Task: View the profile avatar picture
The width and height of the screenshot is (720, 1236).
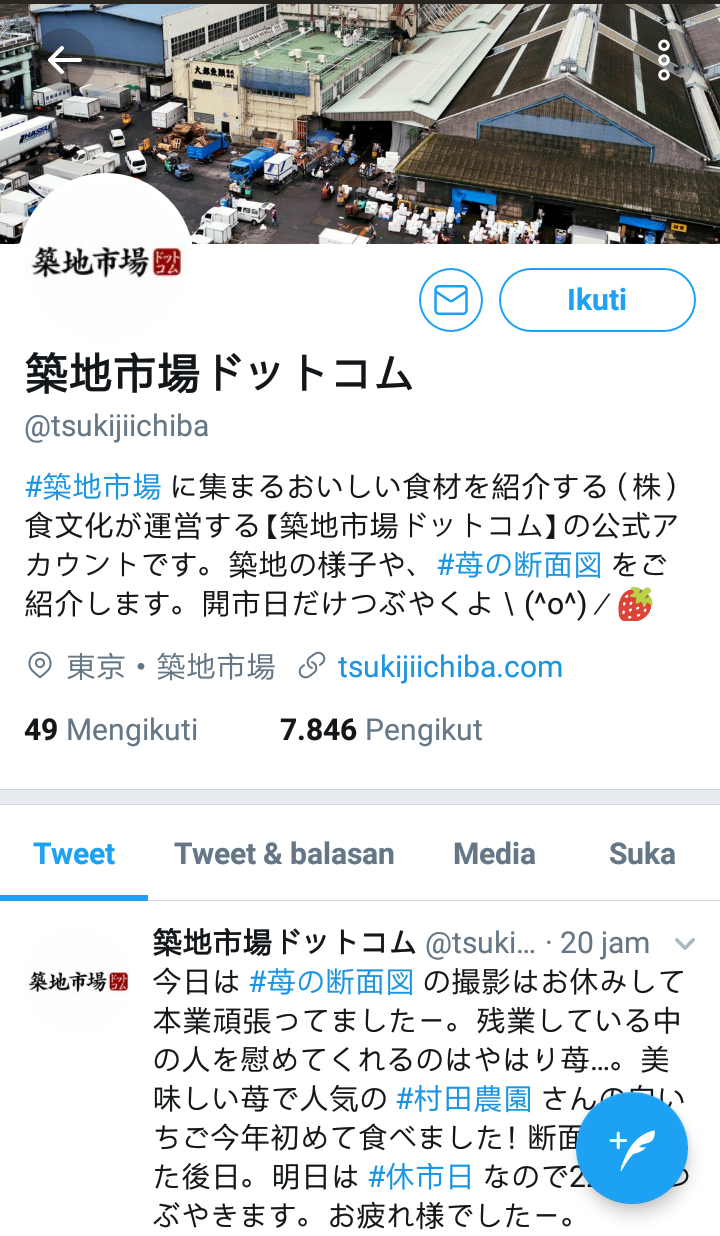Action: pos(106,262)
